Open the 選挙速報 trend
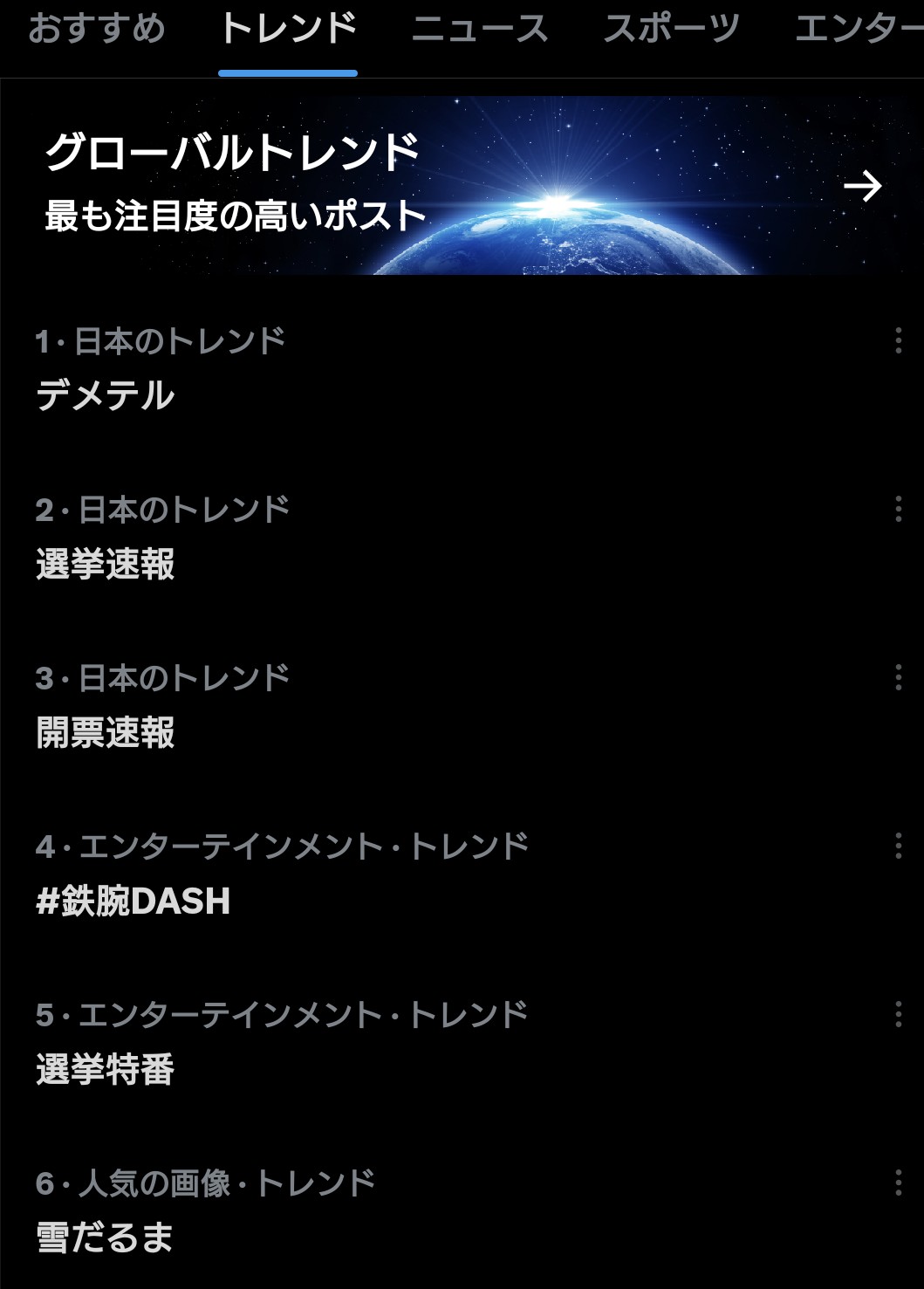924x1289 pixels. (x=106, y=564)
